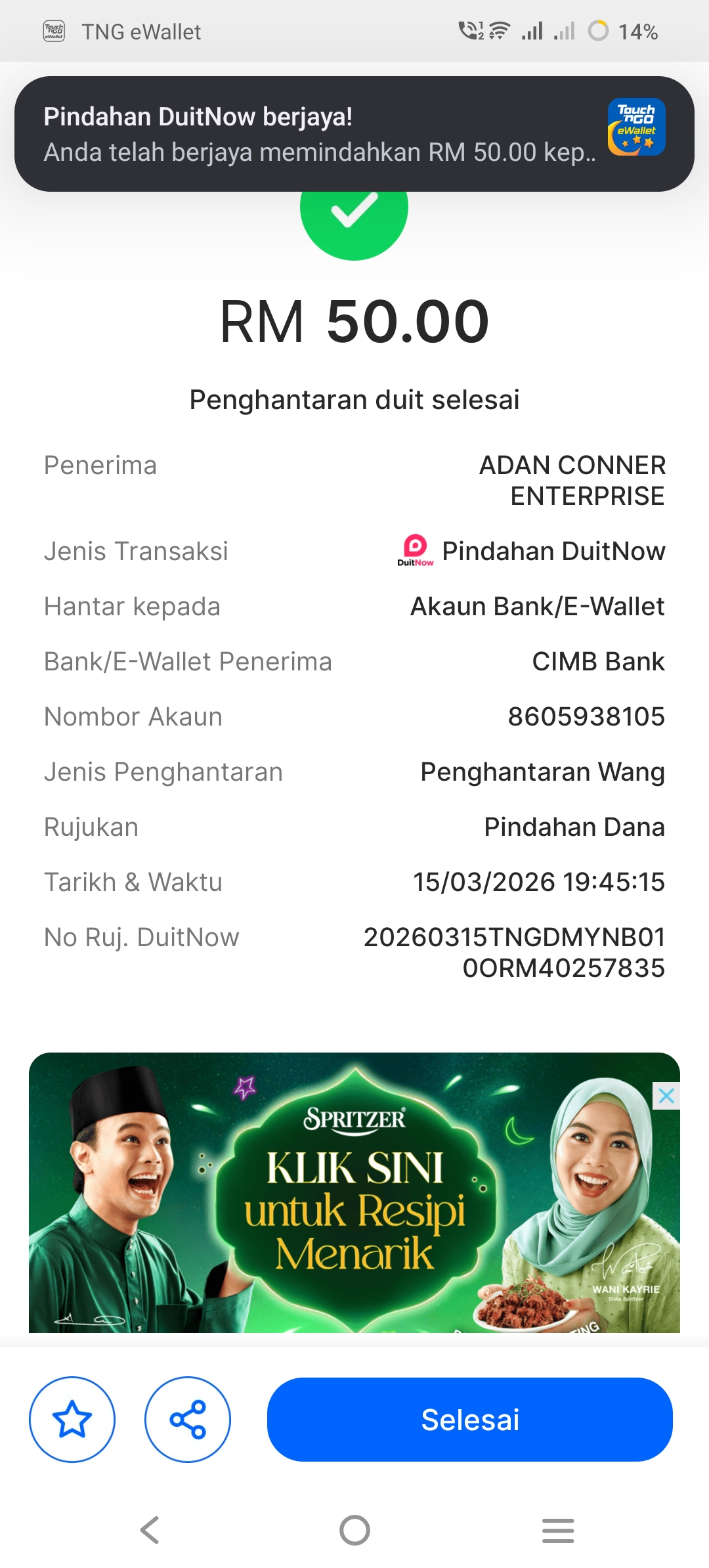
Task: Return to the phone's home screen
Action: pyautogui.click(x=354, y=1530)
